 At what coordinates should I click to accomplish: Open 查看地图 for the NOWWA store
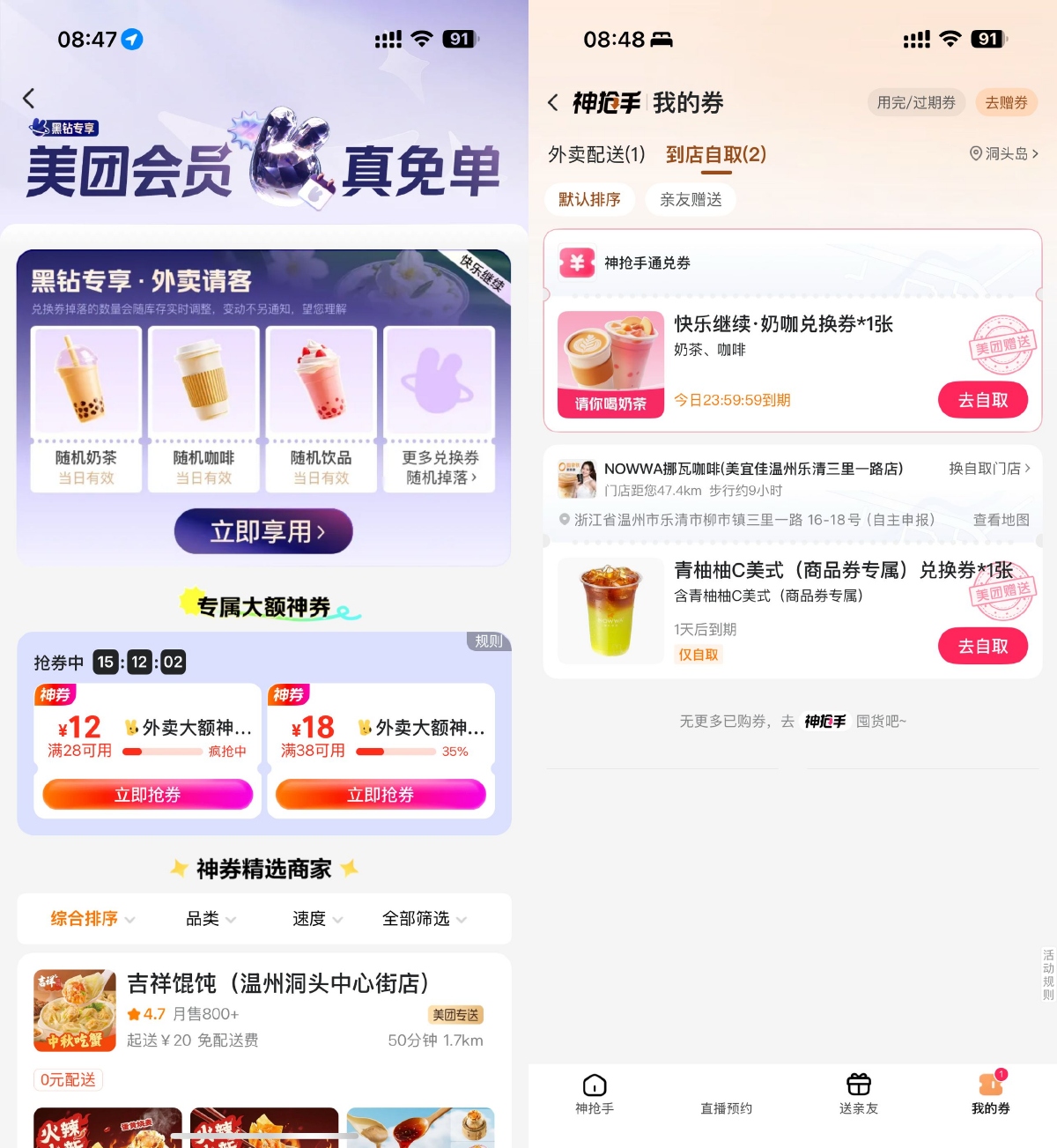tap(1002, 520)
